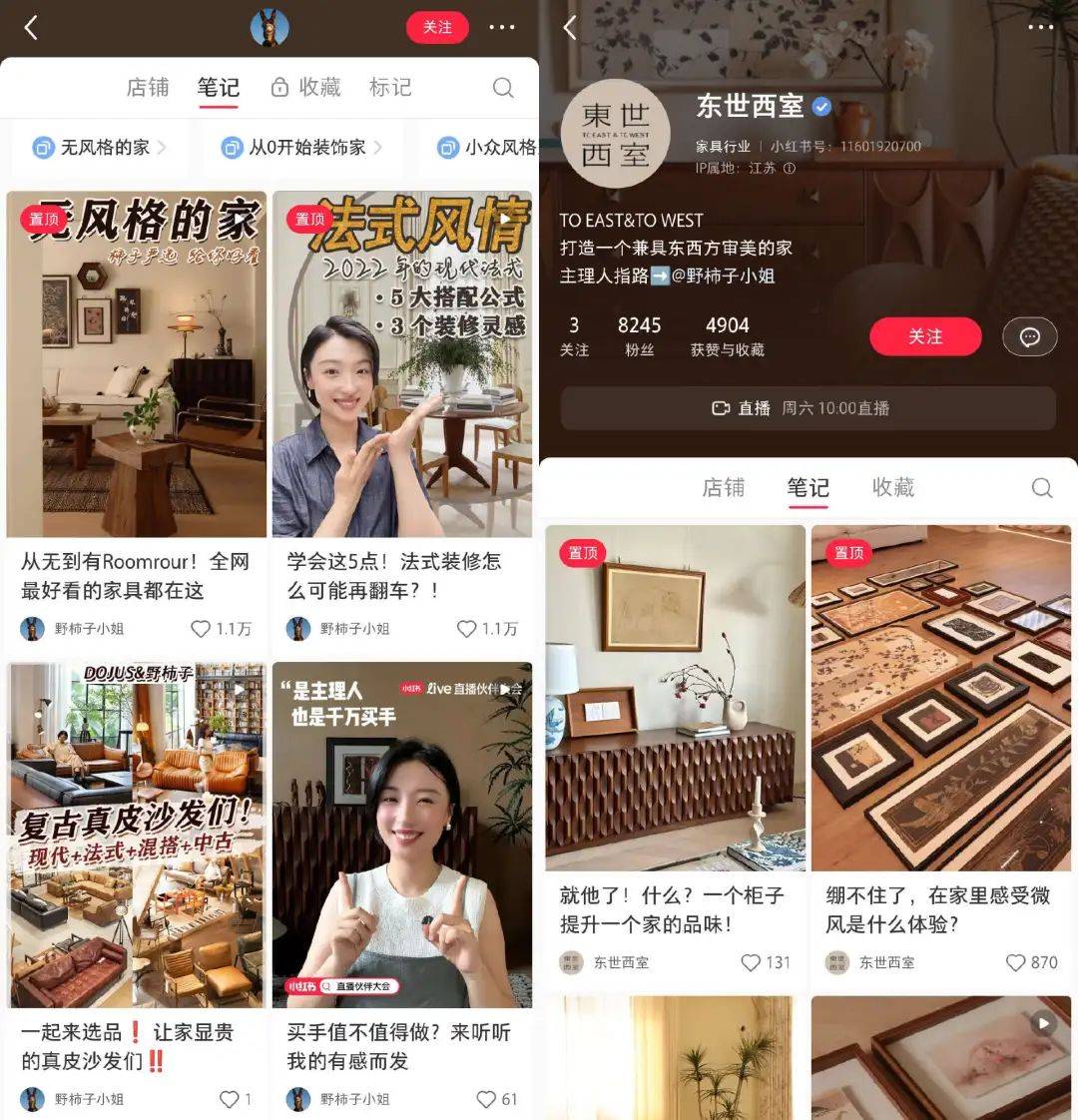Image resolution: width=1078 pixels, height=1120 pixels.
Task: Tap the IP属地 info icon
Action: tap(790, 169)
